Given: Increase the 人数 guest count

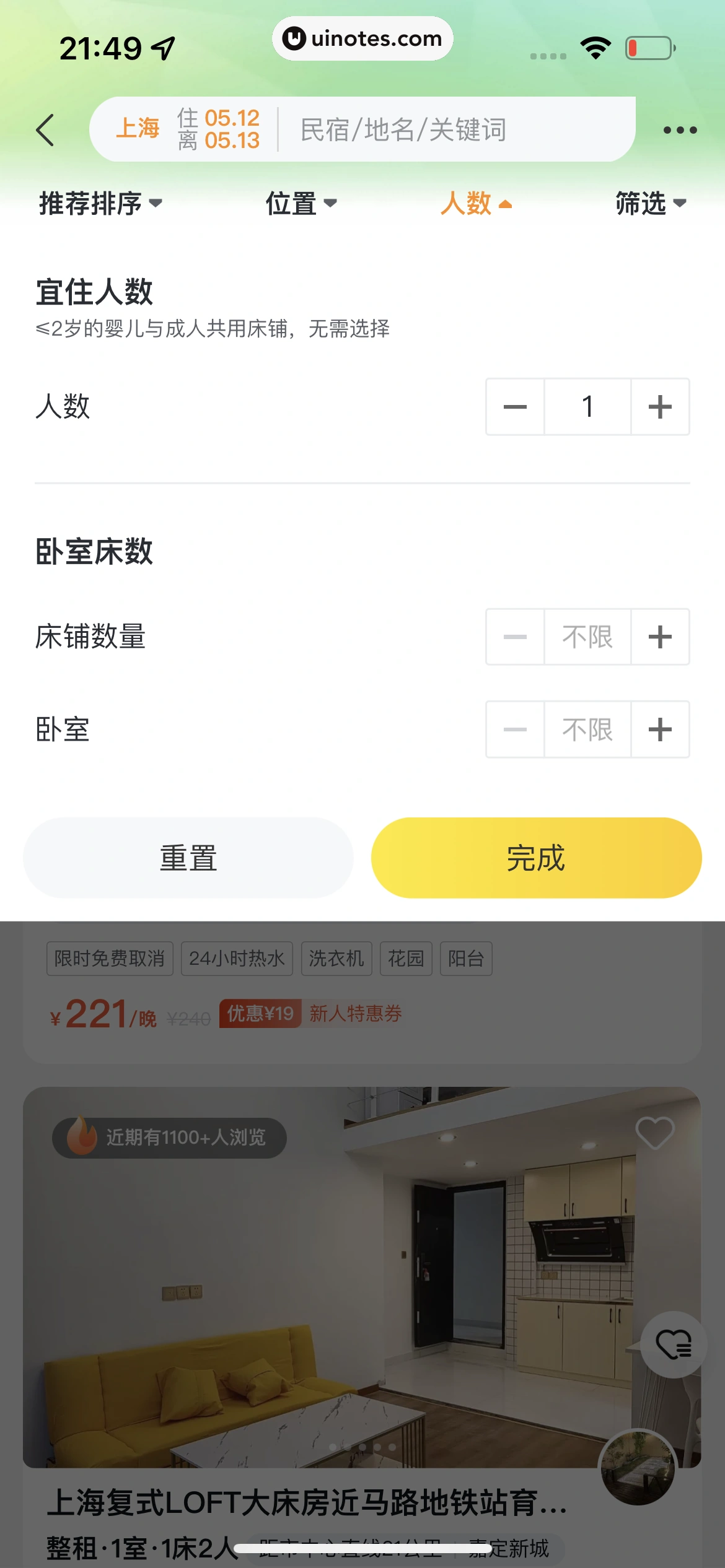Looking at the screenshot, I should click(x=660, y=407).
